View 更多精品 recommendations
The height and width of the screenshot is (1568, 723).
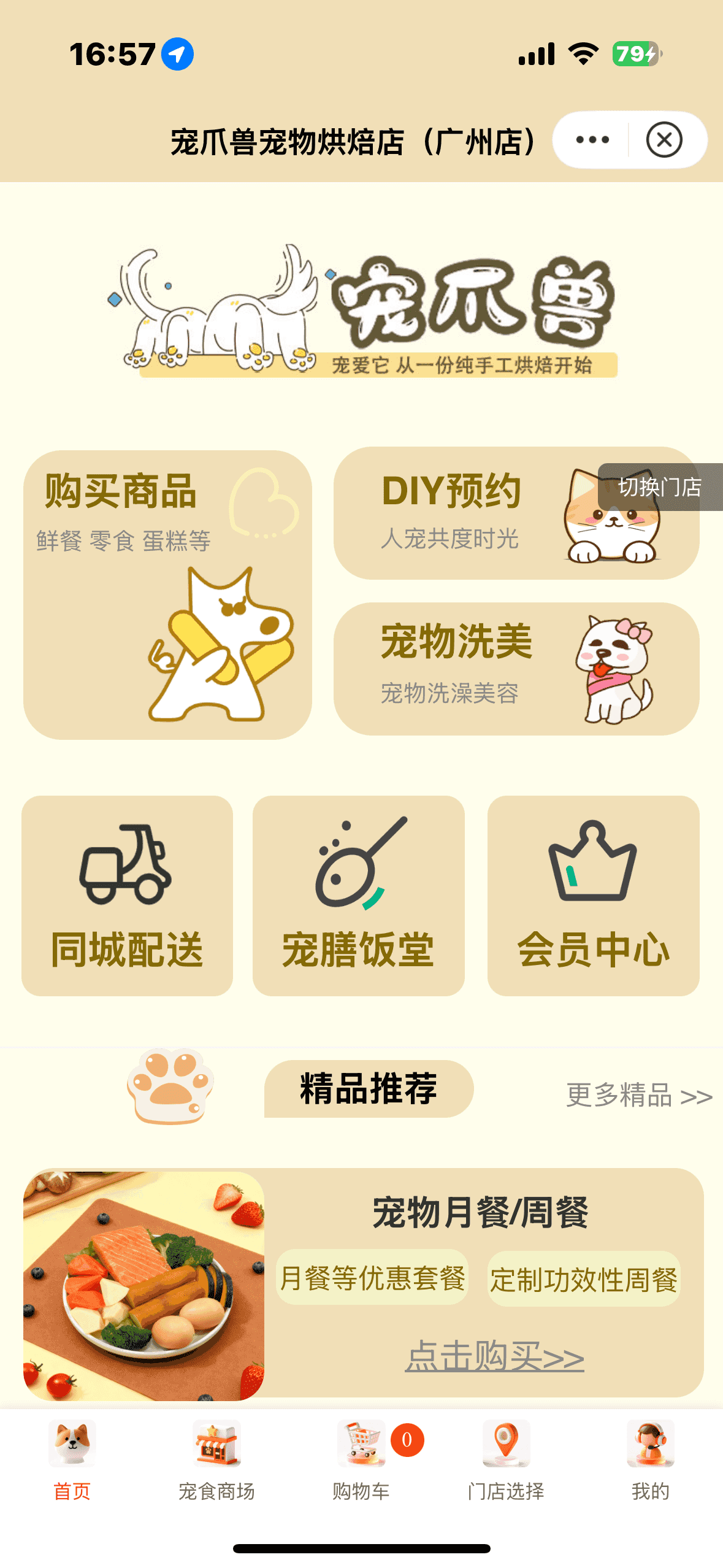(638, 1095)
